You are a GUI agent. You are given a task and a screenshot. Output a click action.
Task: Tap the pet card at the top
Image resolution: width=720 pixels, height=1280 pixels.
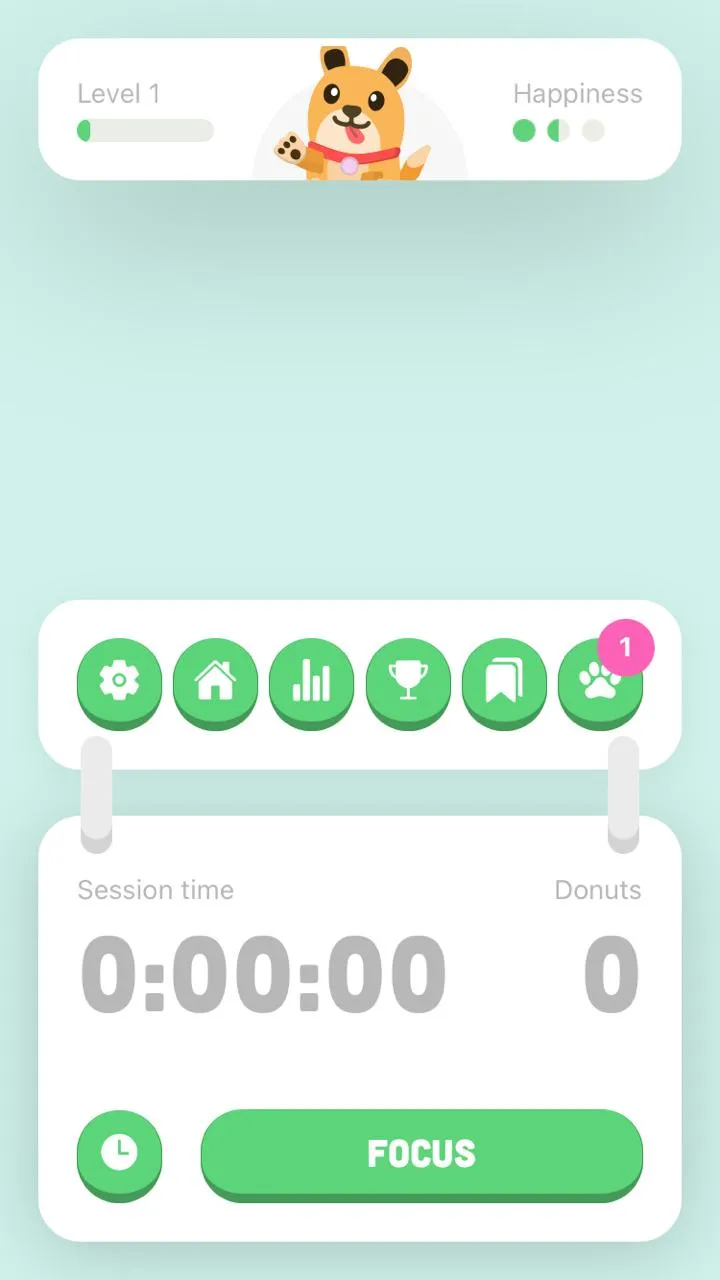[360, 110]
